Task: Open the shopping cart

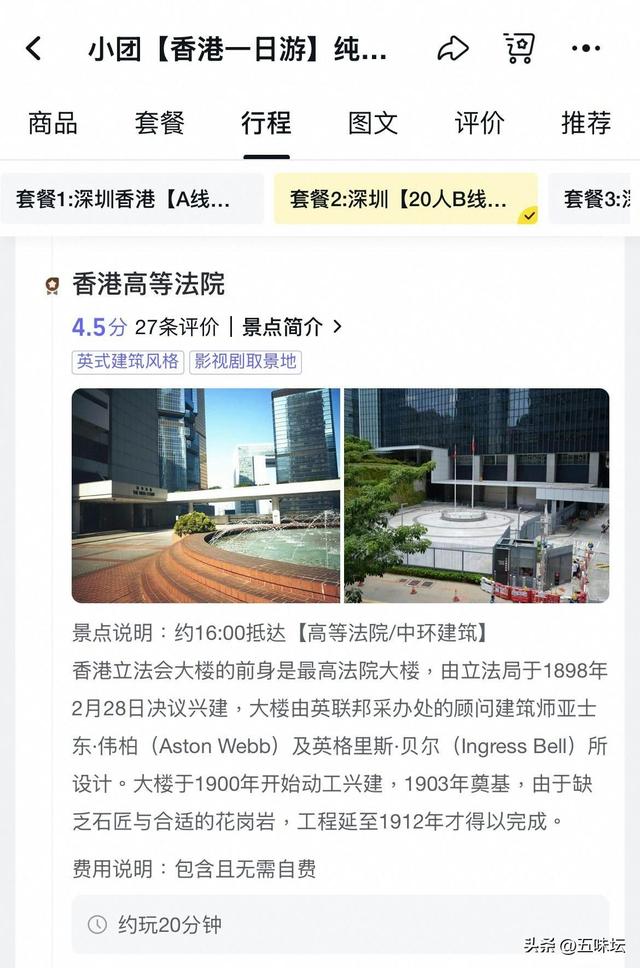Action: coord(518,48)
